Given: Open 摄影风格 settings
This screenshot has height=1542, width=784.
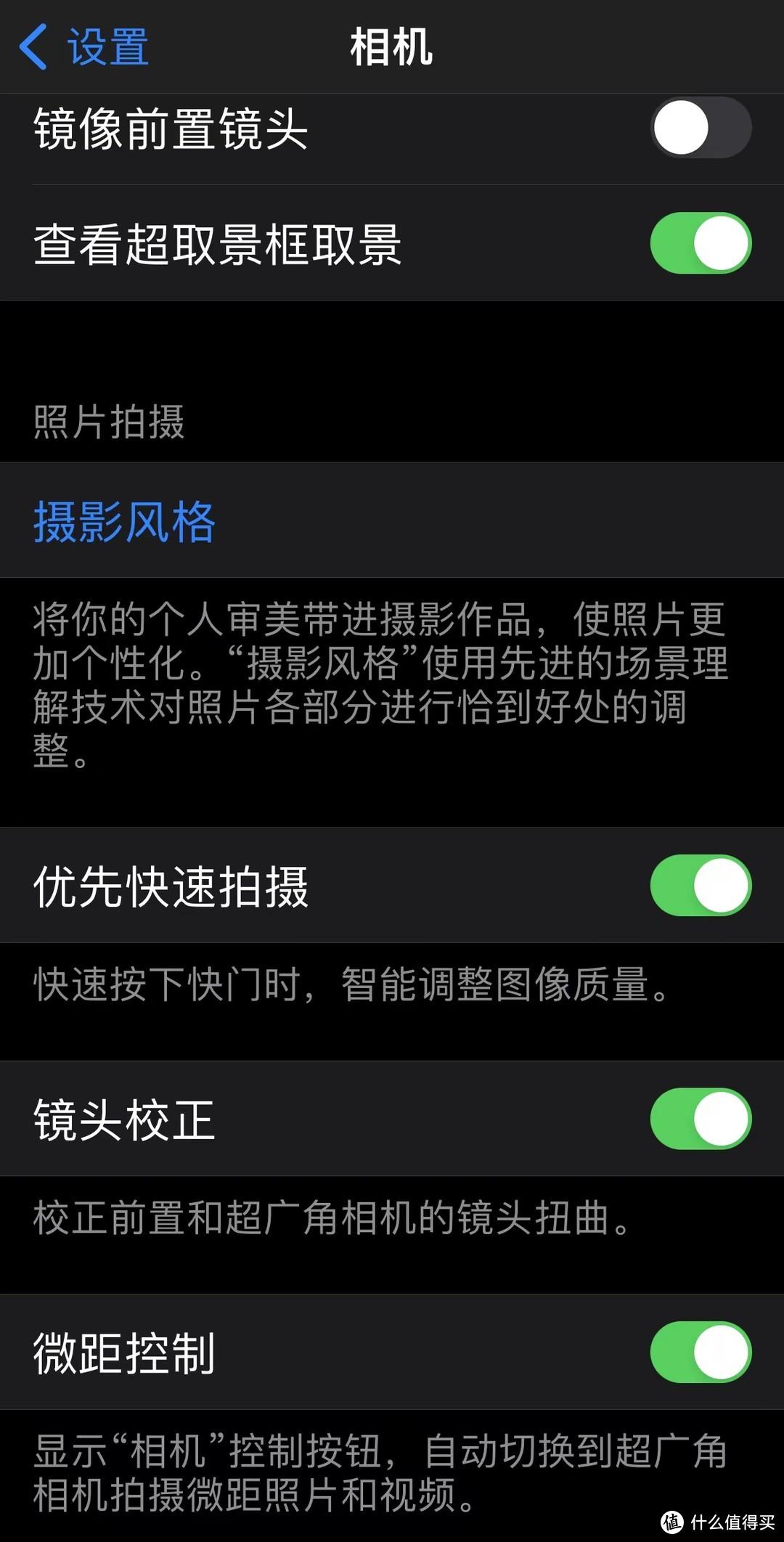Looking at the screenshot, I should click(x=125, y=521).
